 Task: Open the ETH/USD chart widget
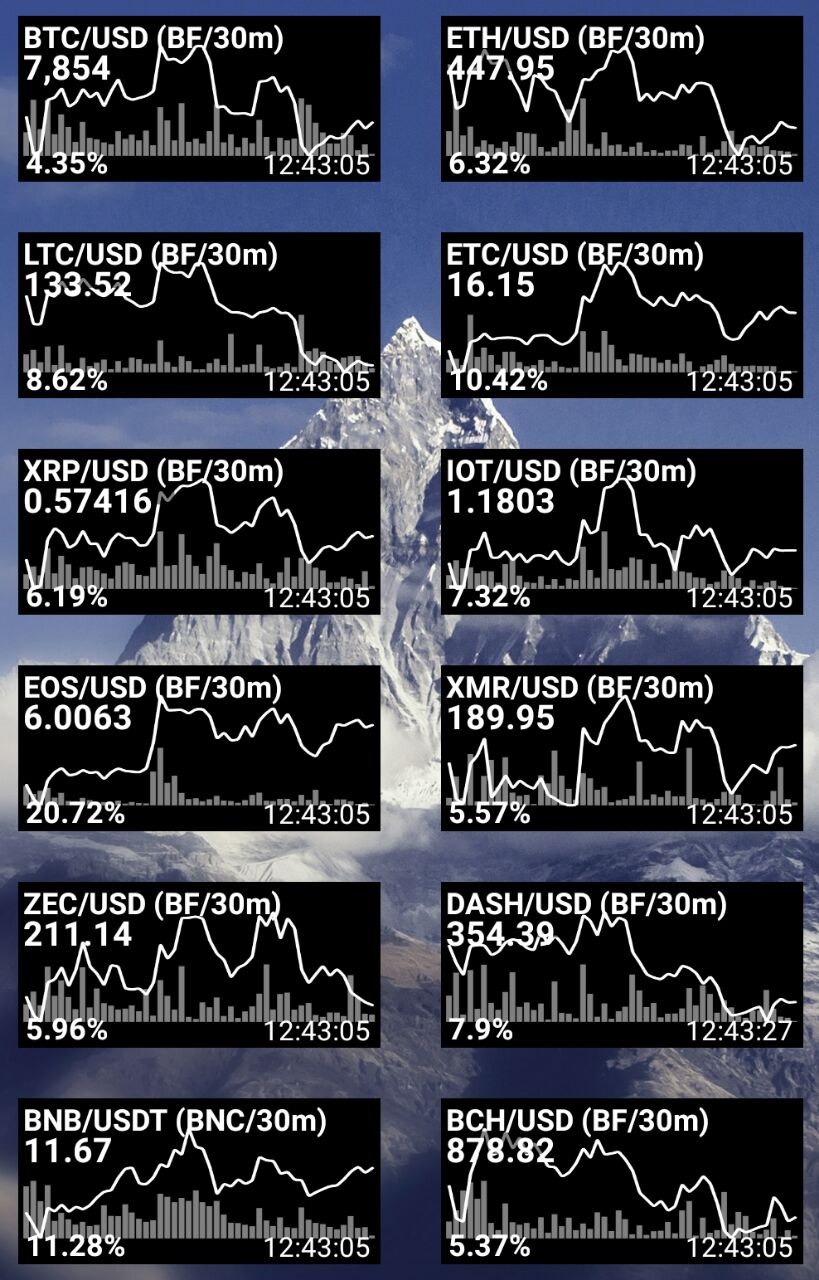coord(621,98)
